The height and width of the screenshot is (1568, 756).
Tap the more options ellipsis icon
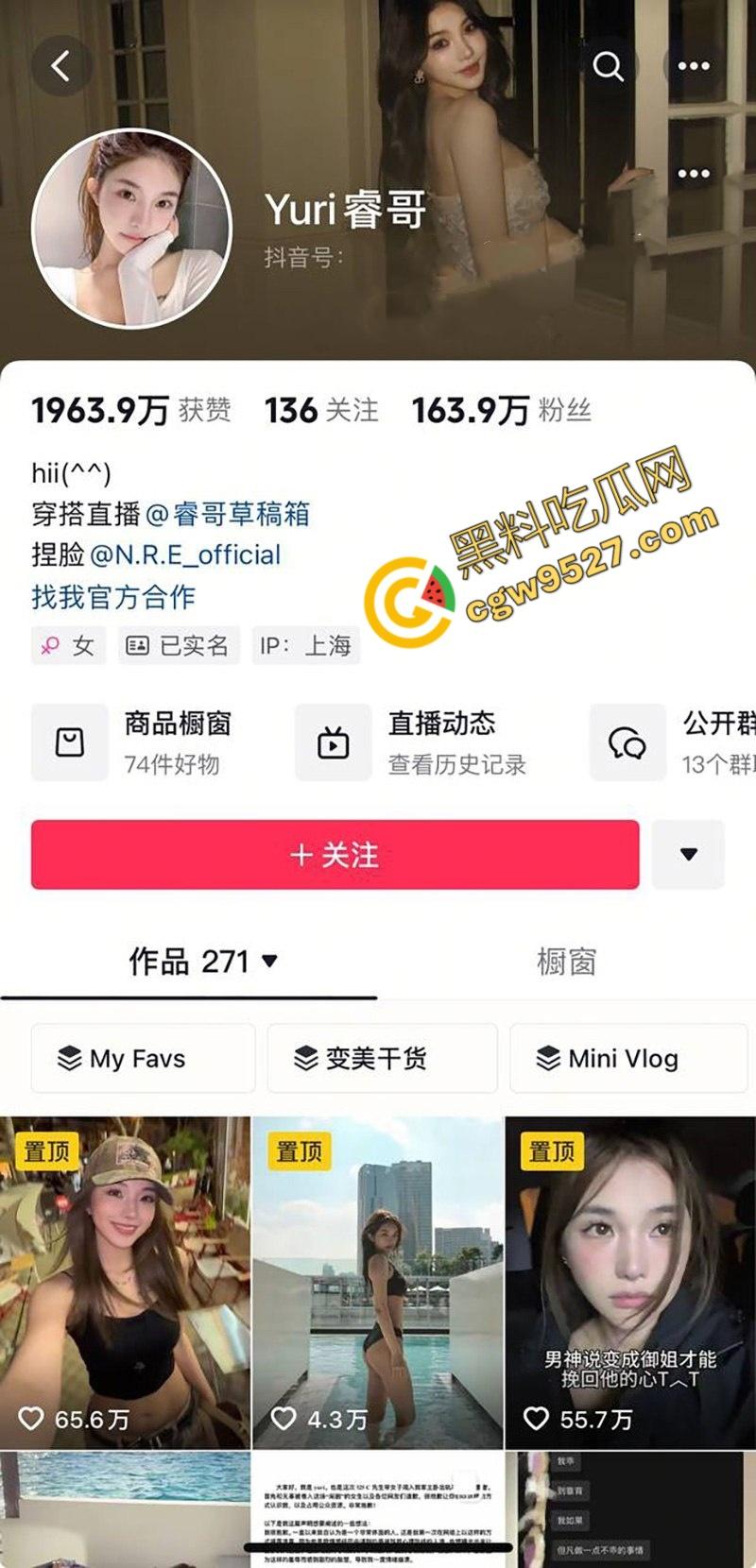coord(693,66)
